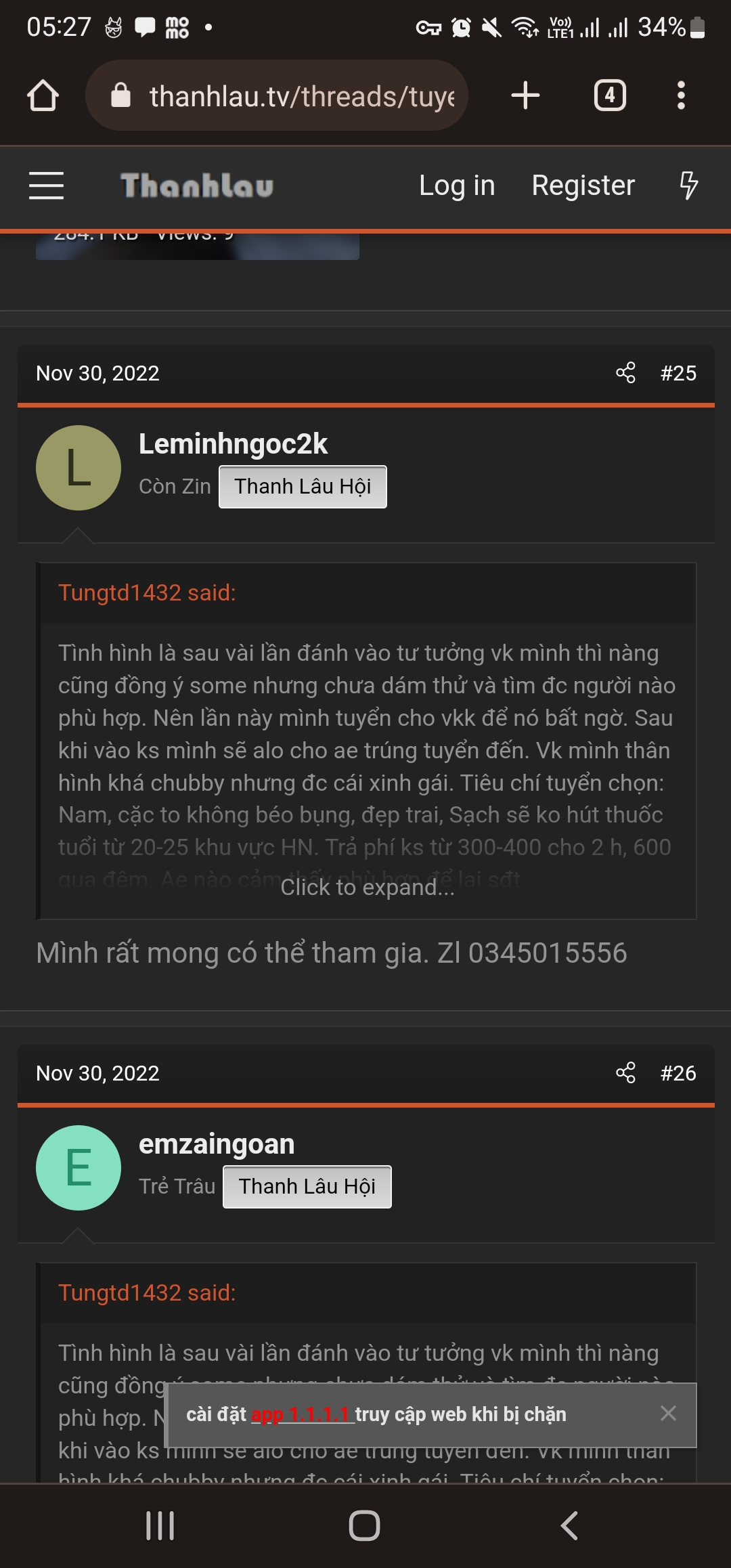731x1568 pixels.
Task: Open the browser overflow menu
Action: point(681,95)
